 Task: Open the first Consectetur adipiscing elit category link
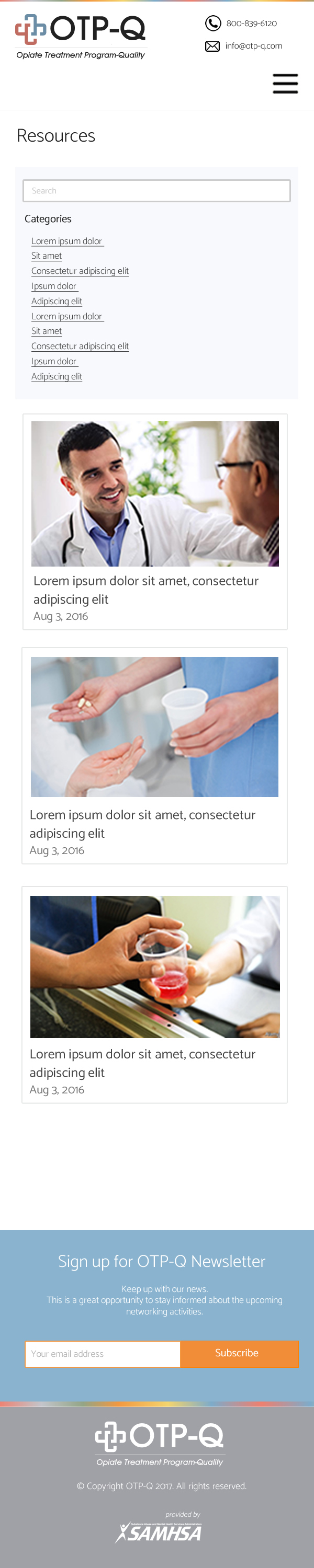[x=80, y=271]
